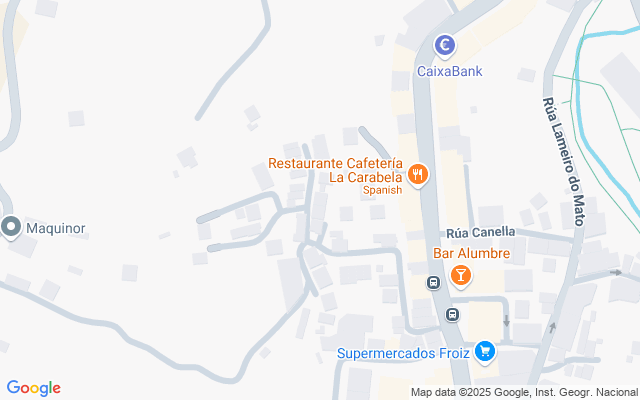Select the Maquinor location marker
This screenshot has height=400, width=640.
(11, 227)
